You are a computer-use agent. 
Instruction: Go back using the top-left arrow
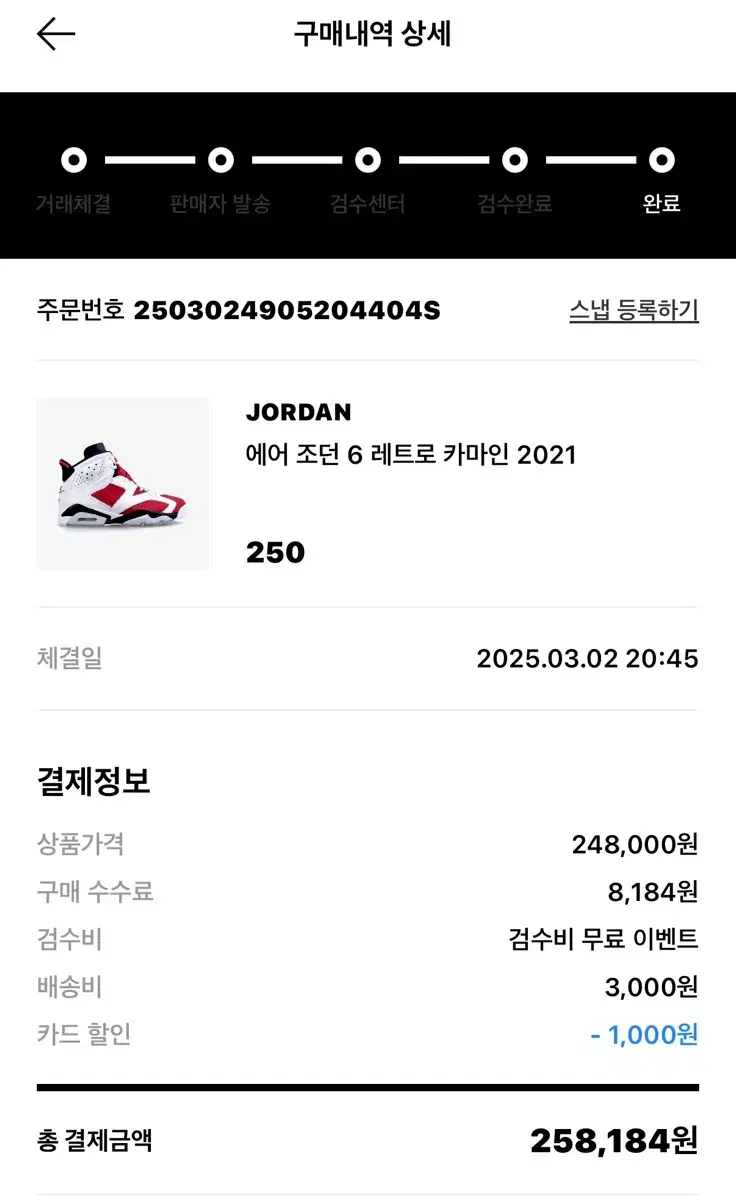tap(56, 35)
